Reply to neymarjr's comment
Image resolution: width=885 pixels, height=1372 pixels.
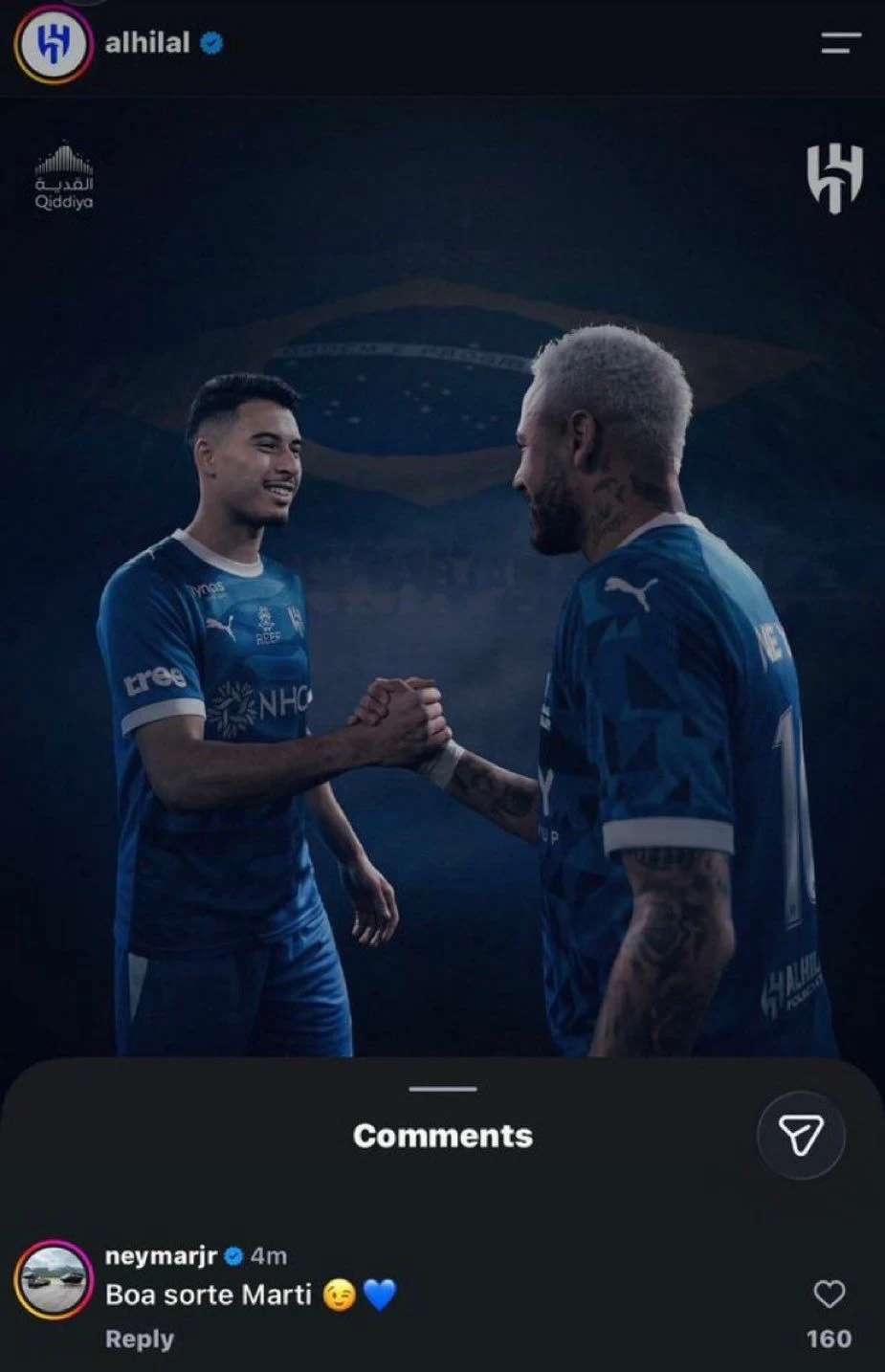140,1339
